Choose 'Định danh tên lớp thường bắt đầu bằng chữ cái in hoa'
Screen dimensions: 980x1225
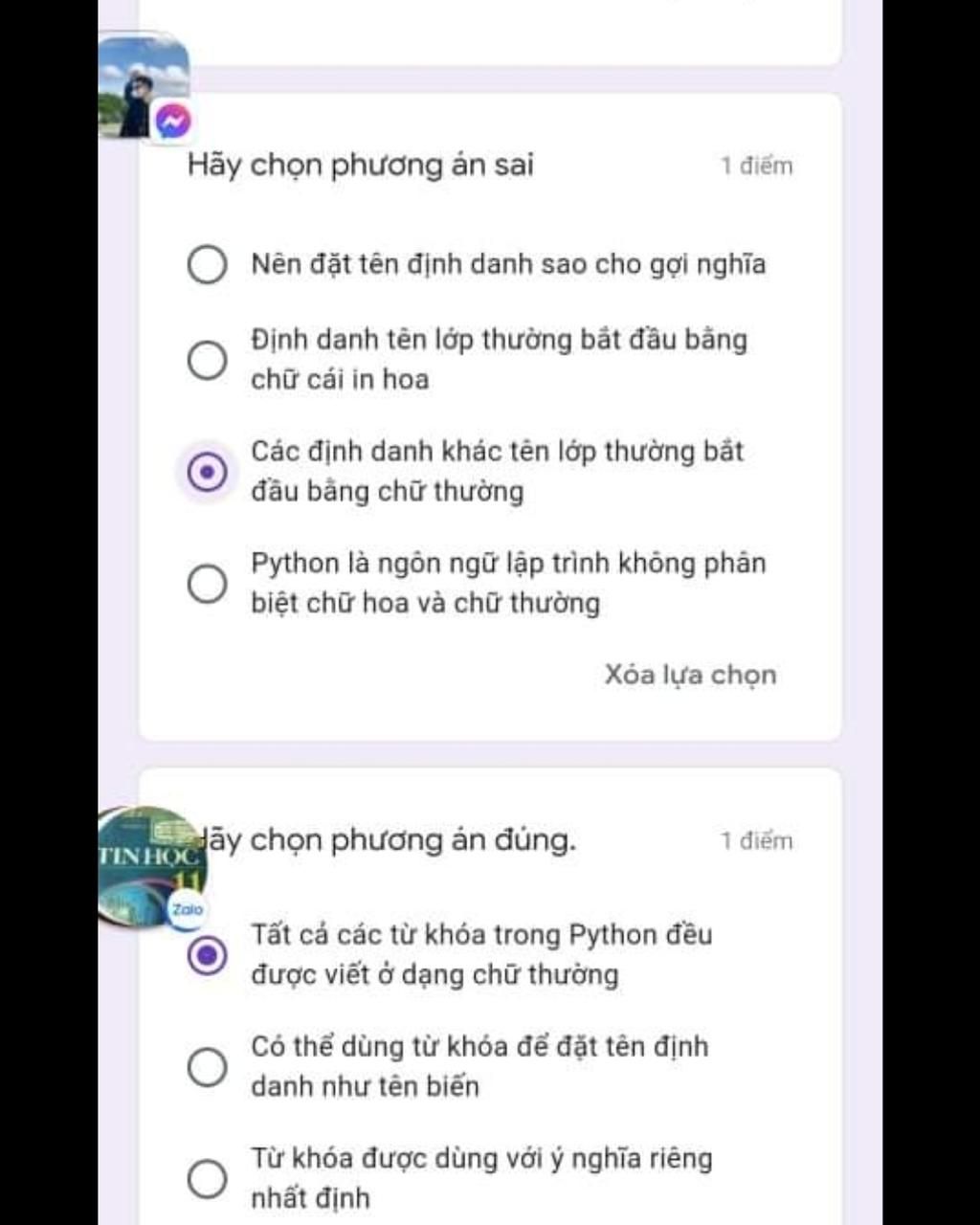[x=207, y=360]
